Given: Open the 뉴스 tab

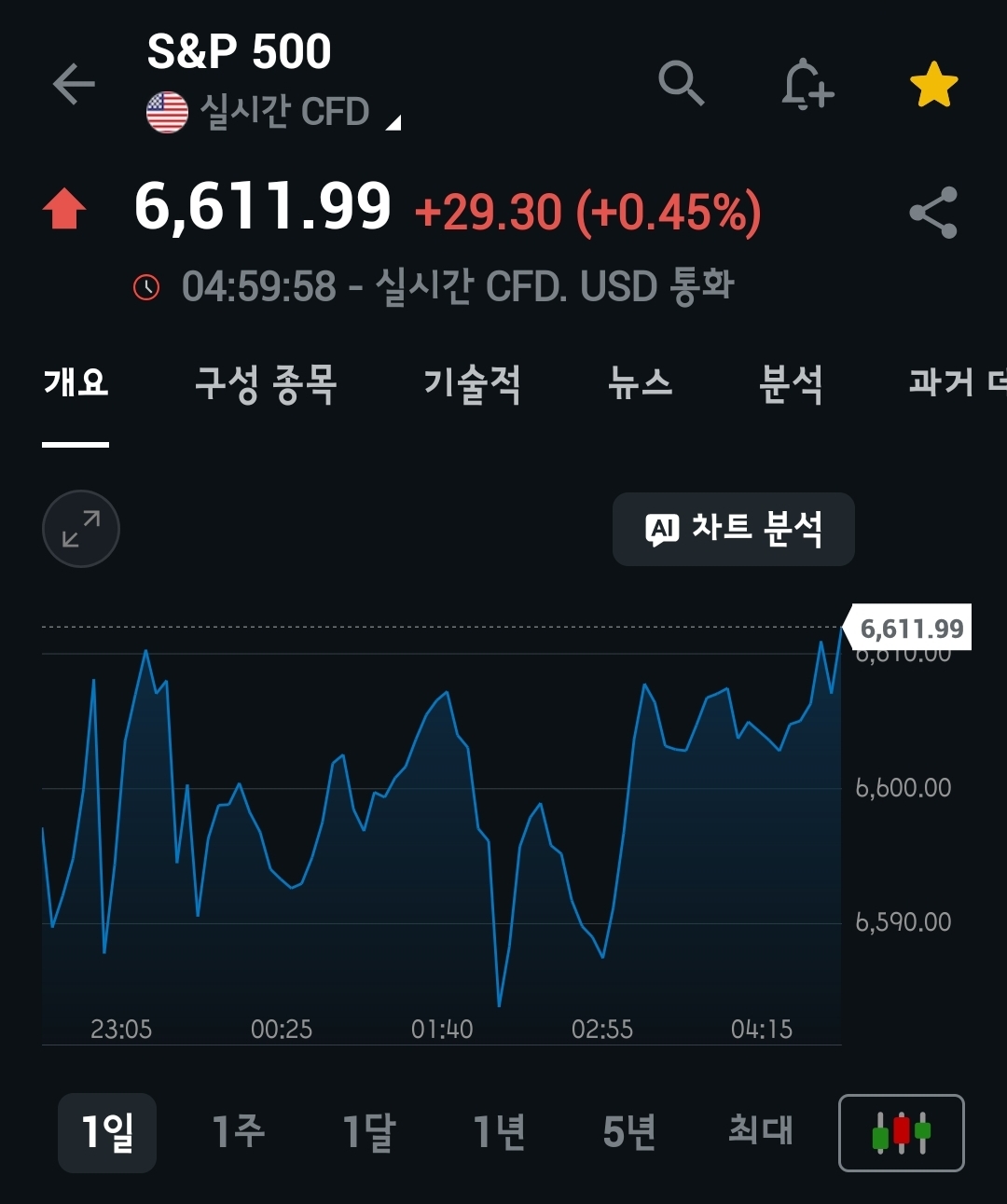Looking at the screenshot, I should 640,383.
